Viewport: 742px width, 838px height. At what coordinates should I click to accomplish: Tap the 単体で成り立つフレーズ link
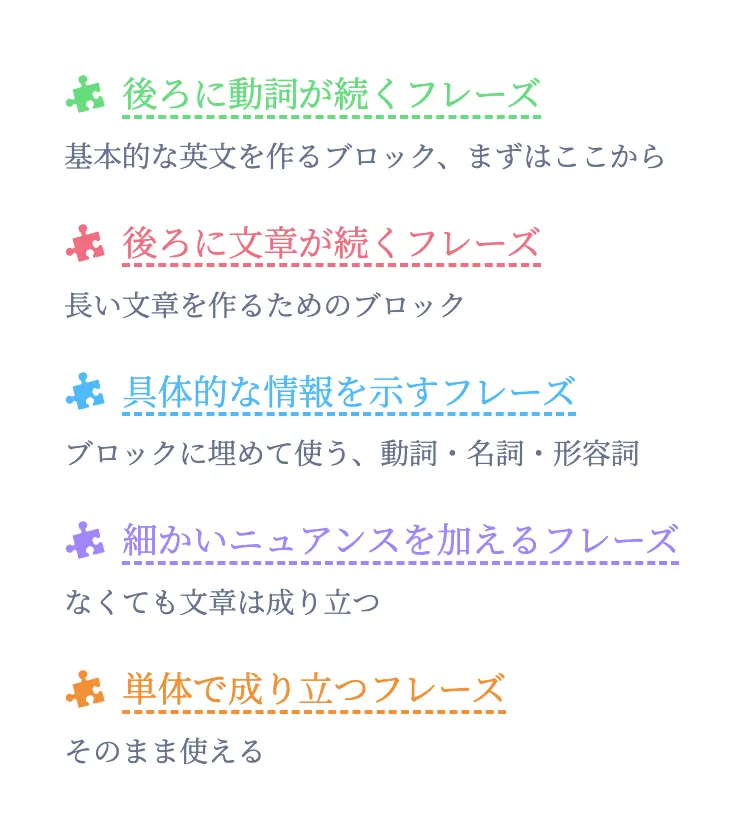point(313,690)
